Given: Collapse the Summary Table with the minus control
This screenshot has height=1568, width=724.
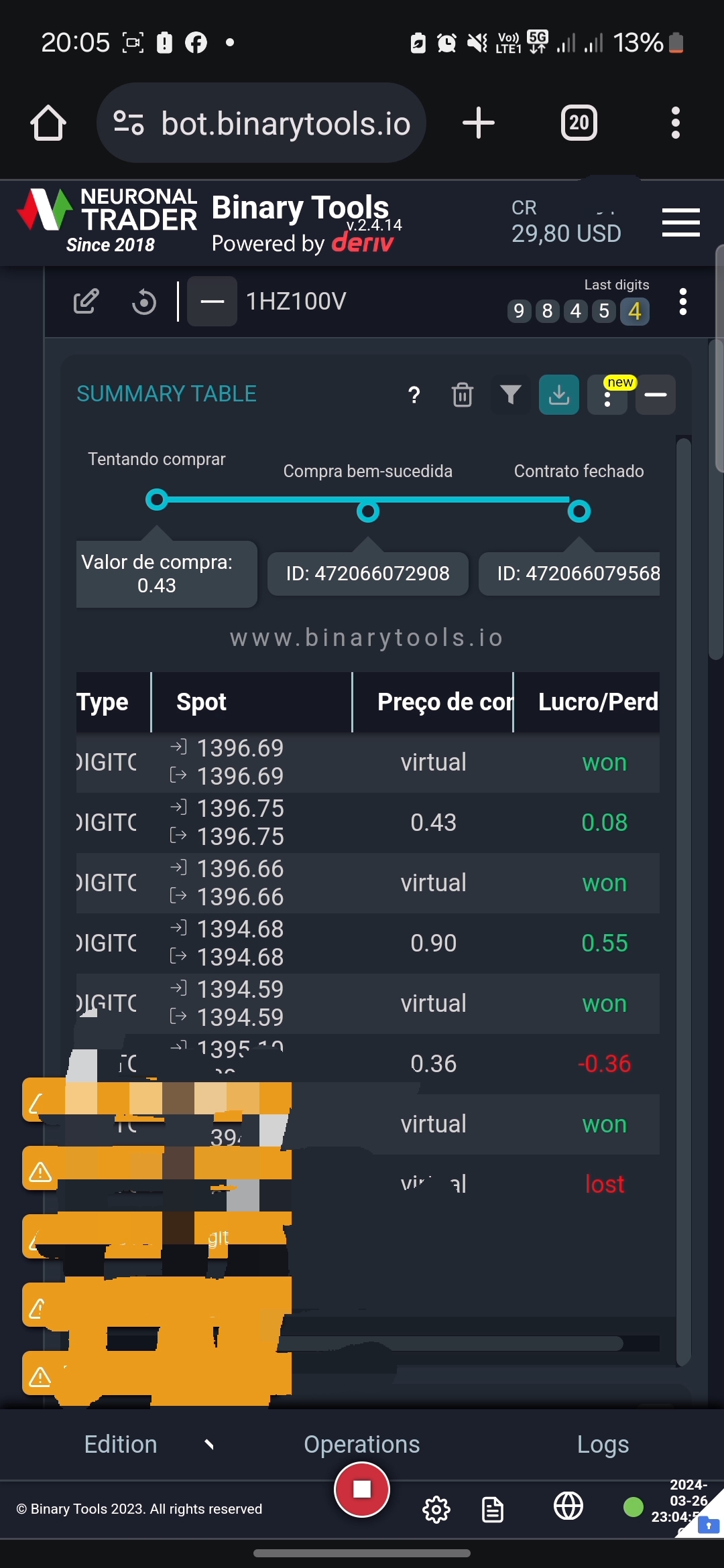Looking at the screenshot, I should tap(655, 395).
